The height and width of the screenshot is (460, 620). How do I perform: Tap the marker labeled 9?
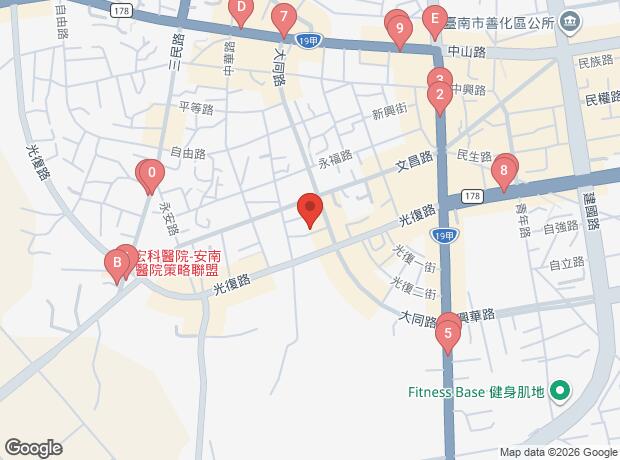pyautogui.click(x=400, y=30)
